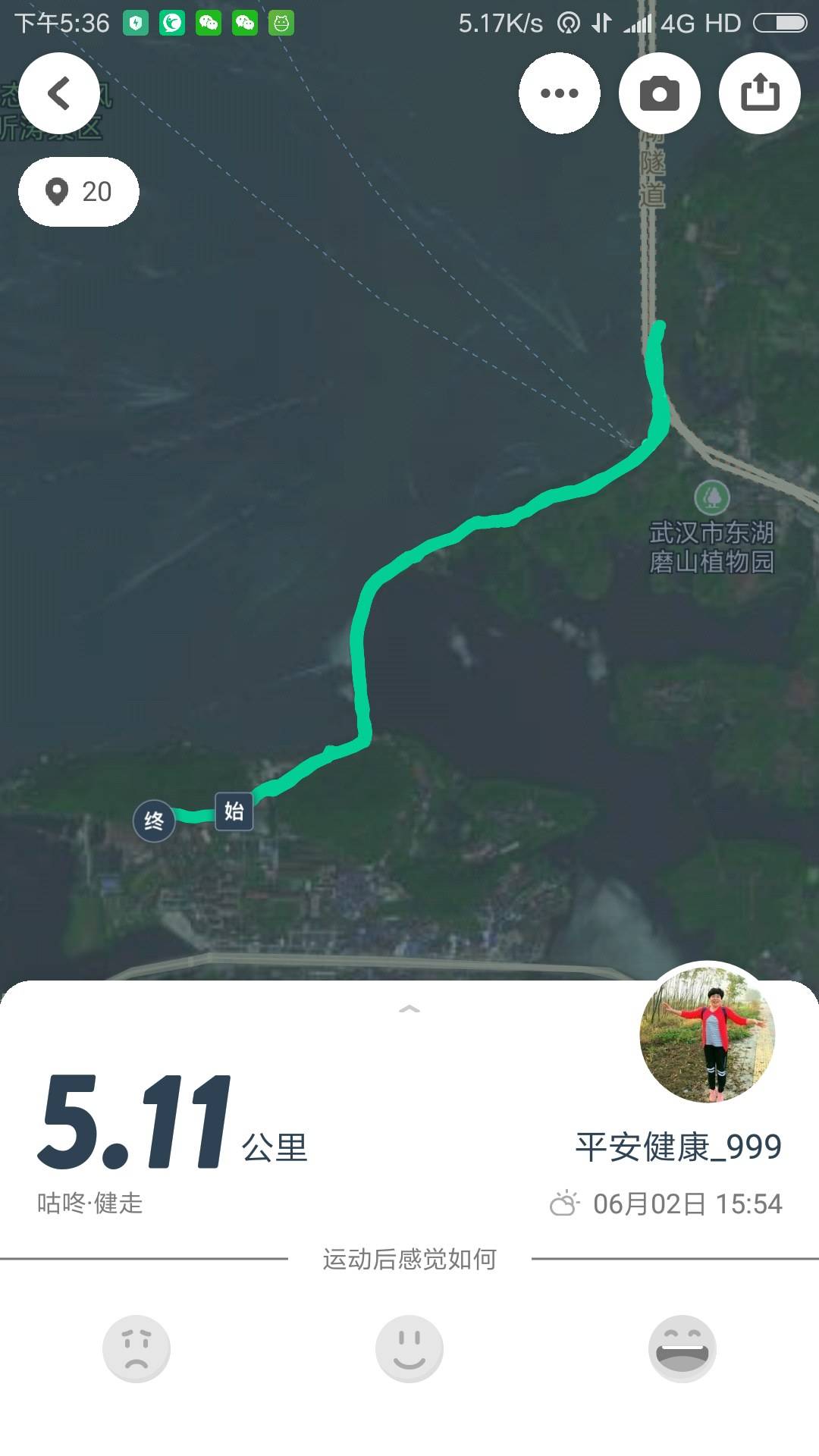Image resolution: width=819 pixels, height=1456 pixels.
Task: Select the sad face feeling
Action: [x=136, y=1348]
